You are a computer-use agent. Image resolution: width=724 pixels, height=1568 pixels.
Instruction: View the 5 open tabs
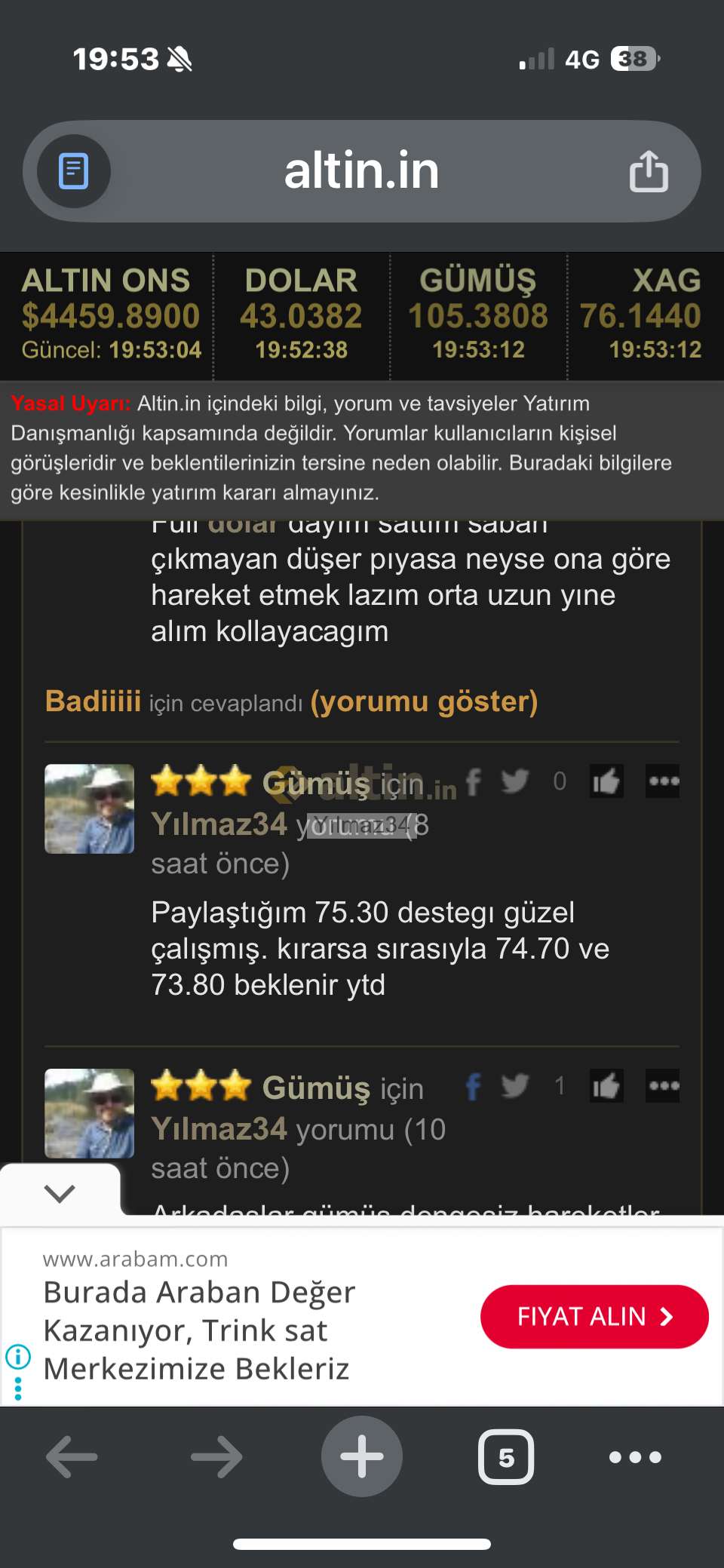(x=506, y=1456)
